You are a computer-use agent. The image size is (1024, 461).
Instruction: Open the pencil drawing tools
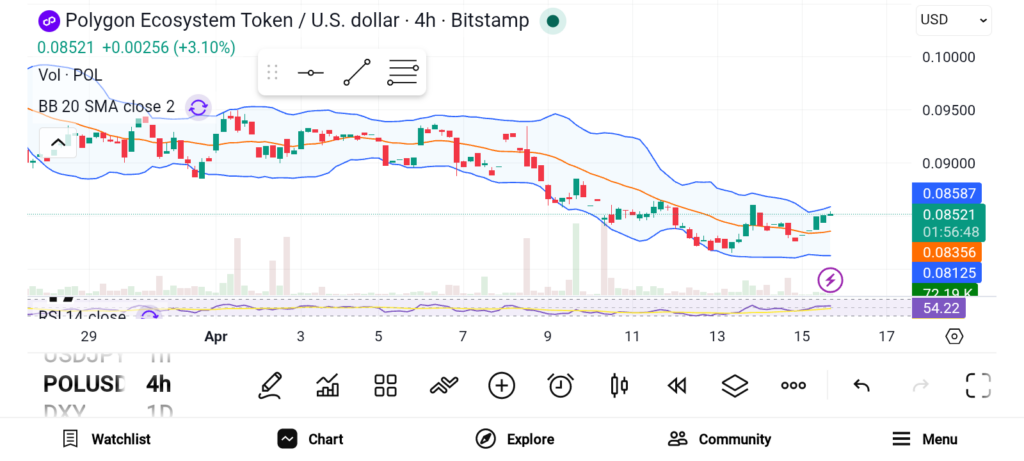[x=269, y=385]
